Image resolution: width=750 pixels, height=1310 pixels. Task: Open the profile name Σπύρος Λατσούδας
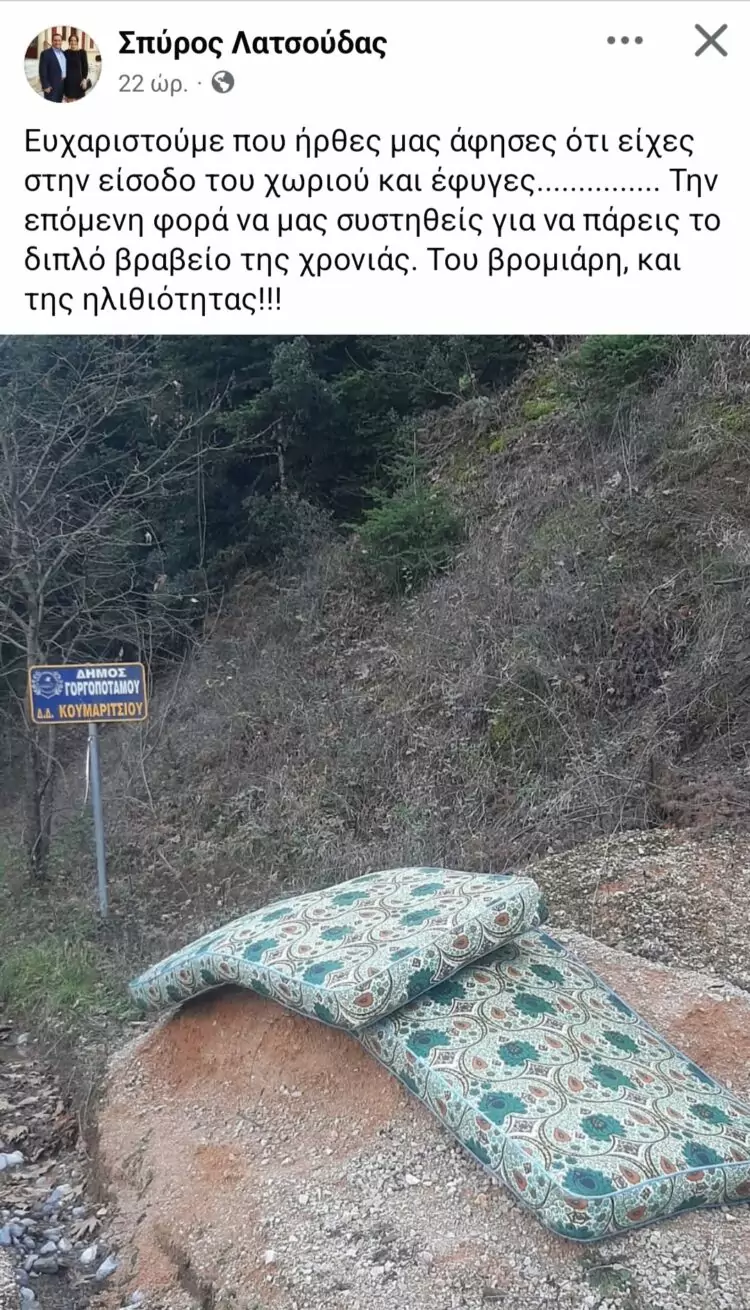pos(252,43)
